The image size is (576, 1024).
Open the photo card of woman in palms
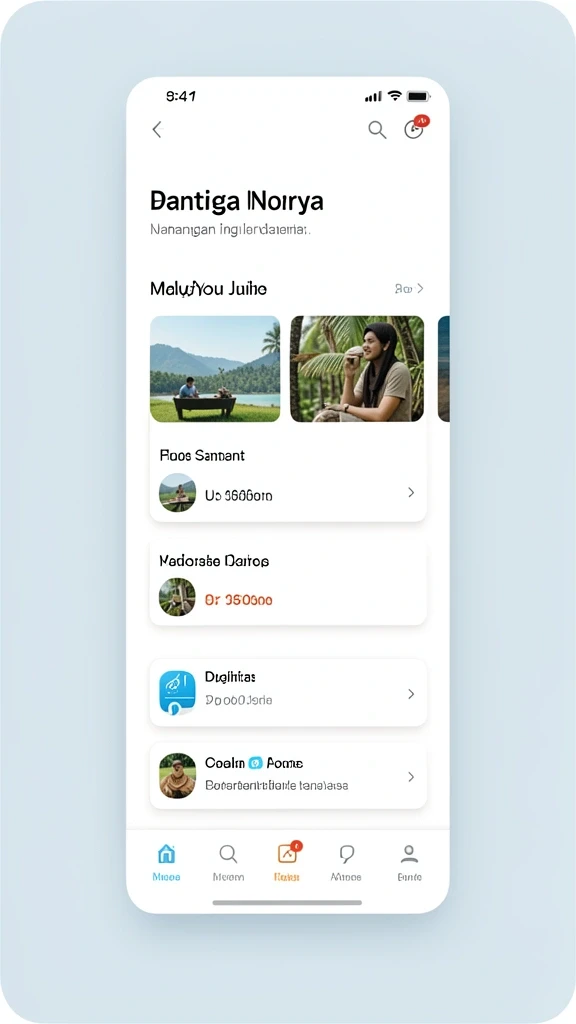tap(357, 369)
